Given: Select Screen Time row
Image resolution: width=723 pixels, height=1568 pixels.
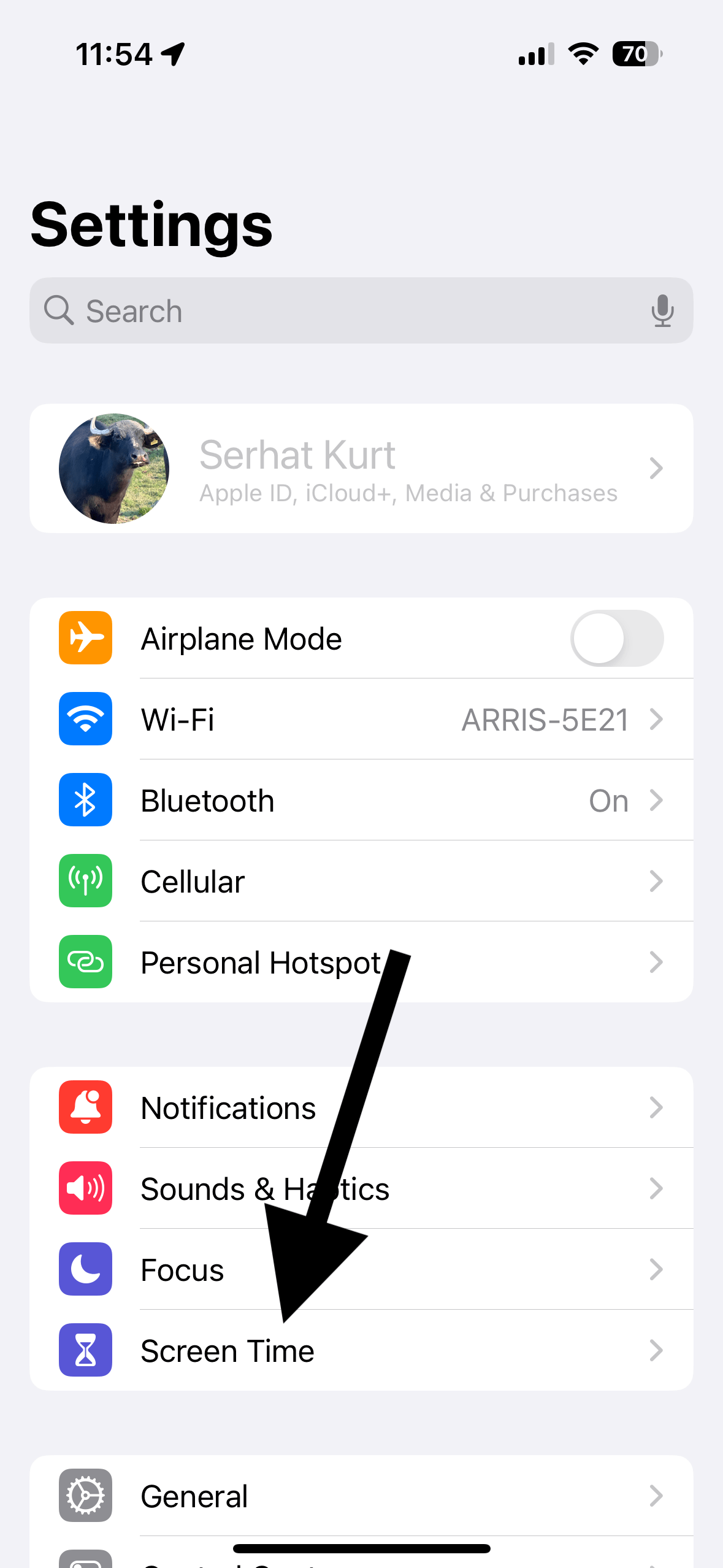Looking at the screenshot, I should [361, 1350].
